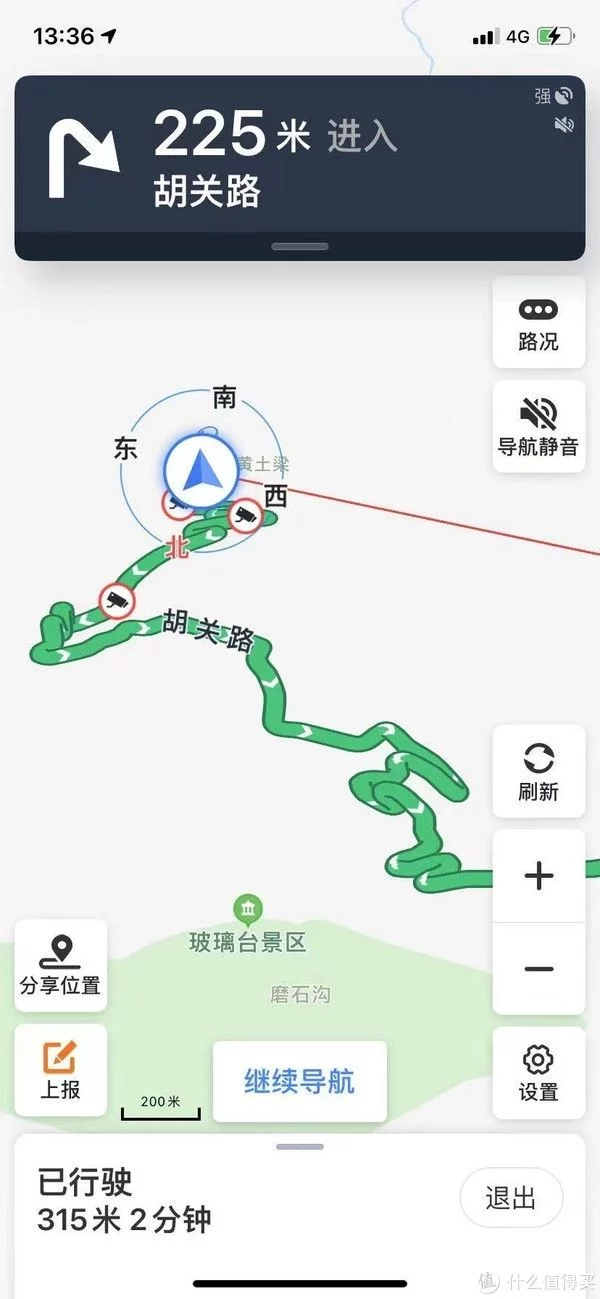This screenshot has width=600, height=1299.
Task: Tap 继续导航 to resume navigation
Action: pyautogui.click(x=299, y=1081)
